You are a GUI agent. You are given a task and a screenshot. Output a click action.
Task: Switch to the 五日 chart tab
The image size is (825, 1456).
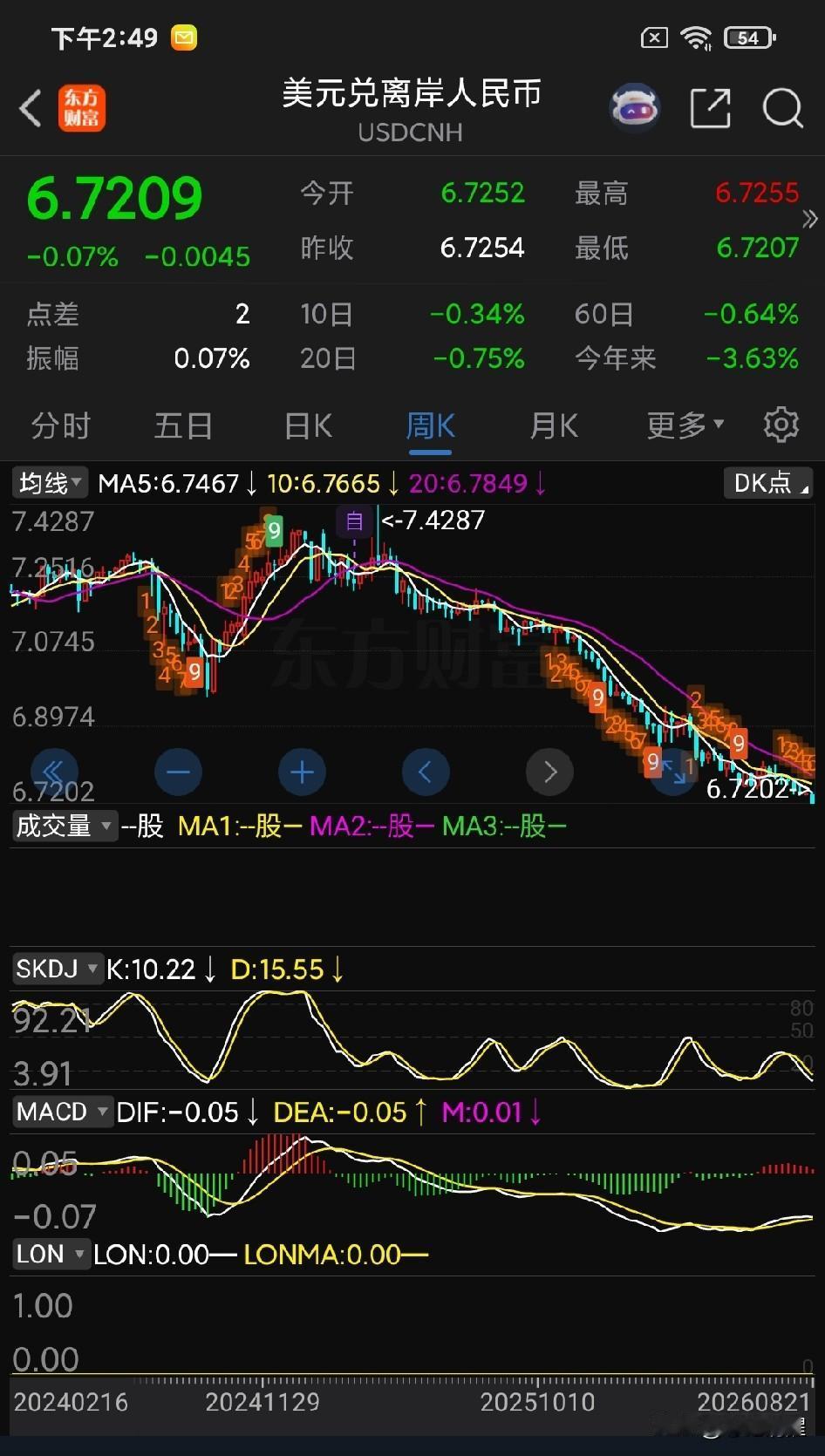(x=183, y=426)
